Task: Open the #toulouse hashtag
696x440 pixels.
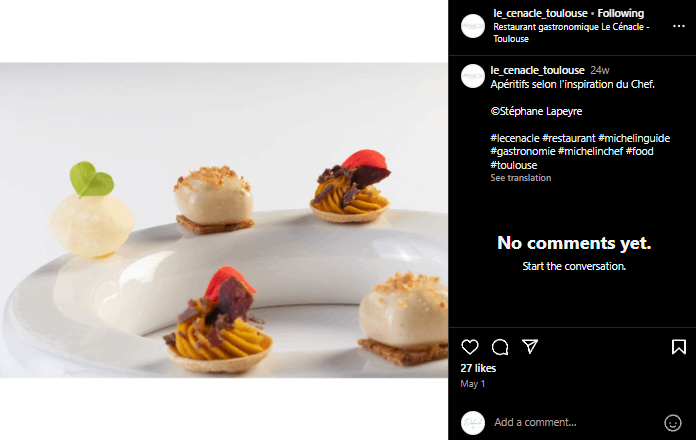Action: 514,164
